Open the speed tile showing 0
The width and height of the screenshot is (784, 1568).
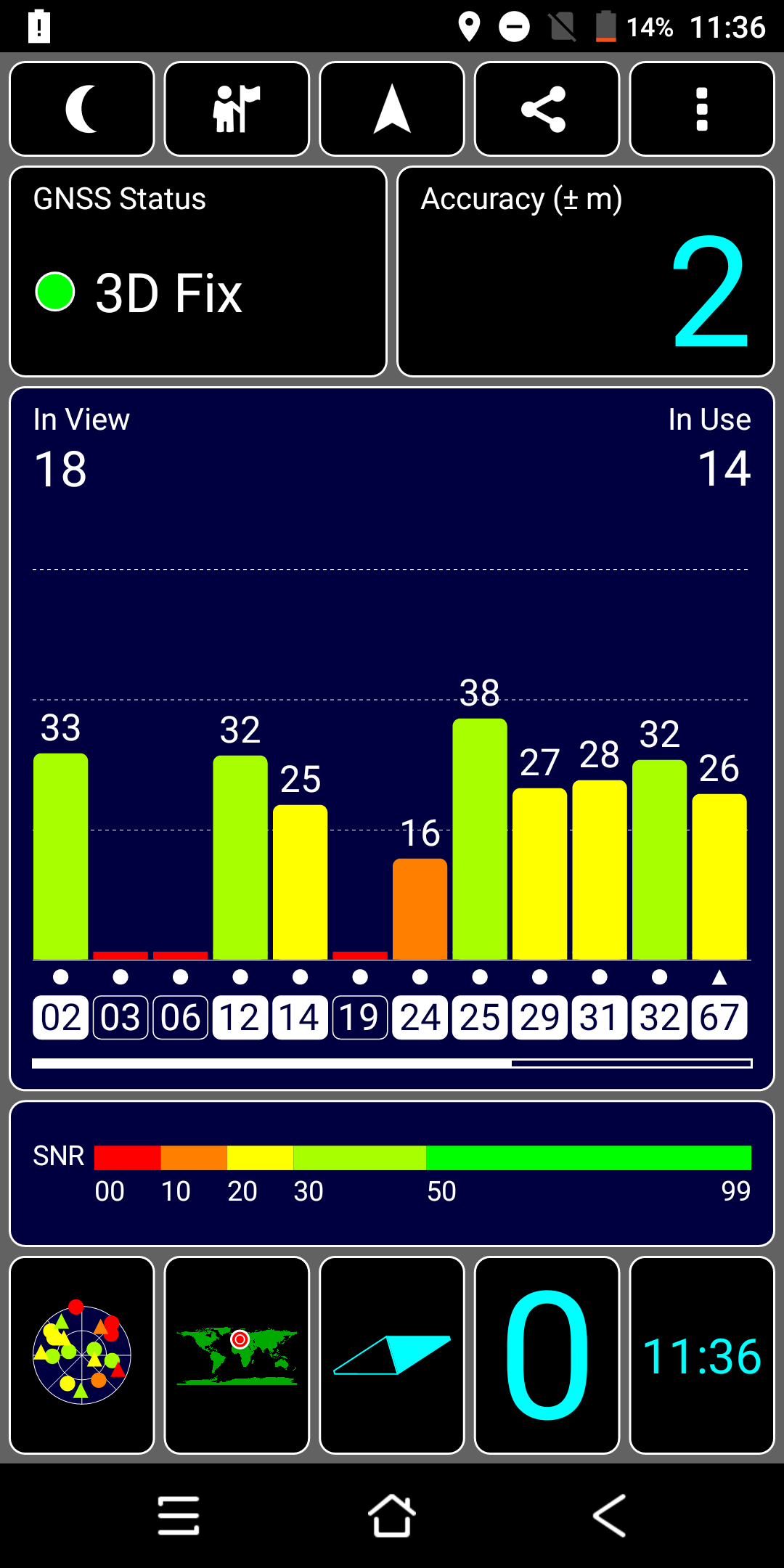click(x=547, y=1355)
